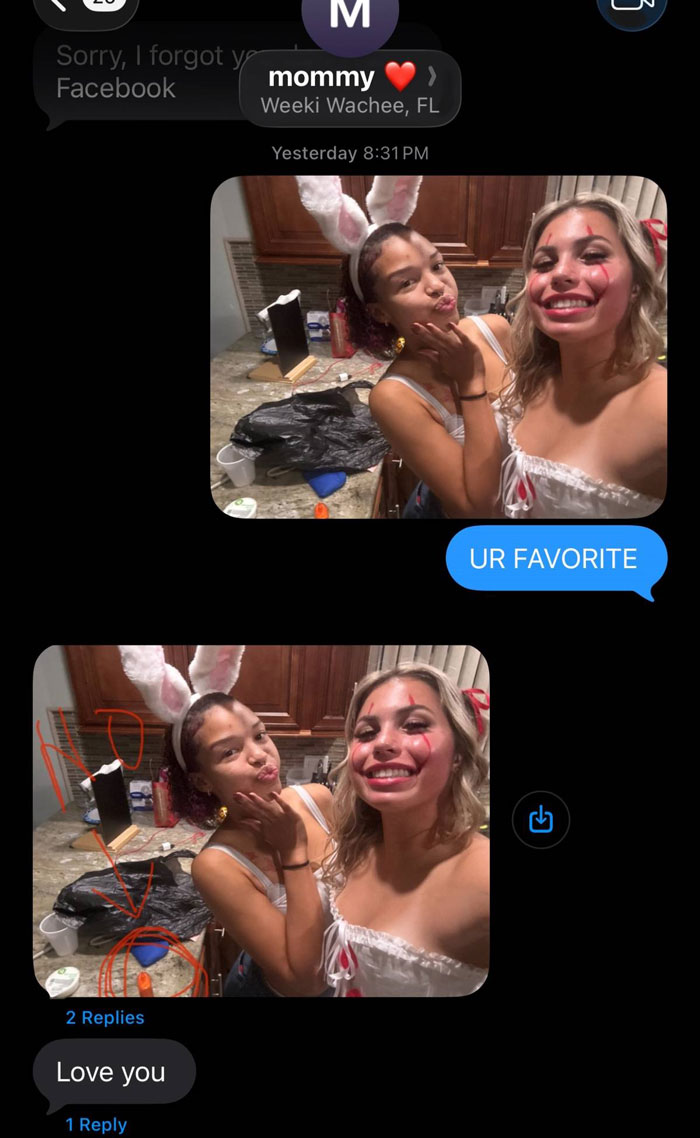700x1138 pixels.
Task: Open mommy contact details
Action: 350,88
